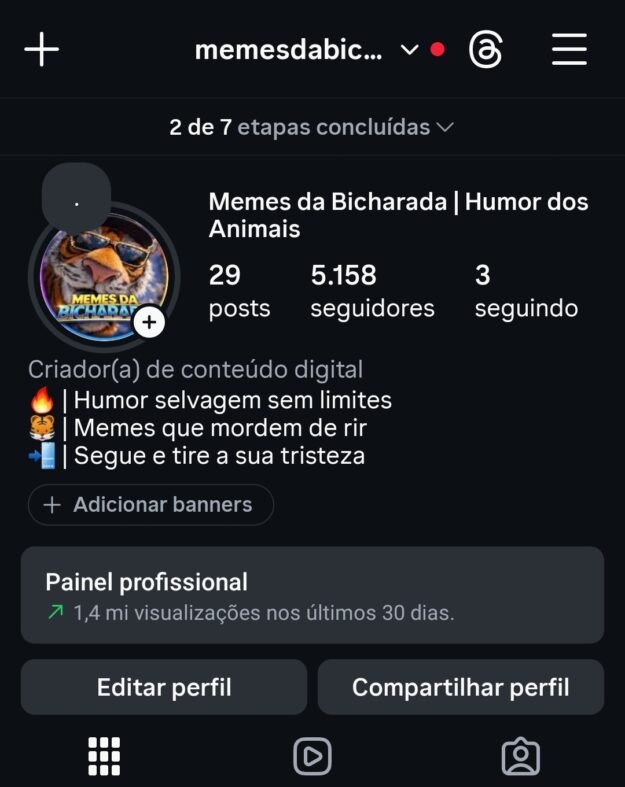Tap Adicionar banners
This screenshot has width=625, height=787.
click(150, 505)
